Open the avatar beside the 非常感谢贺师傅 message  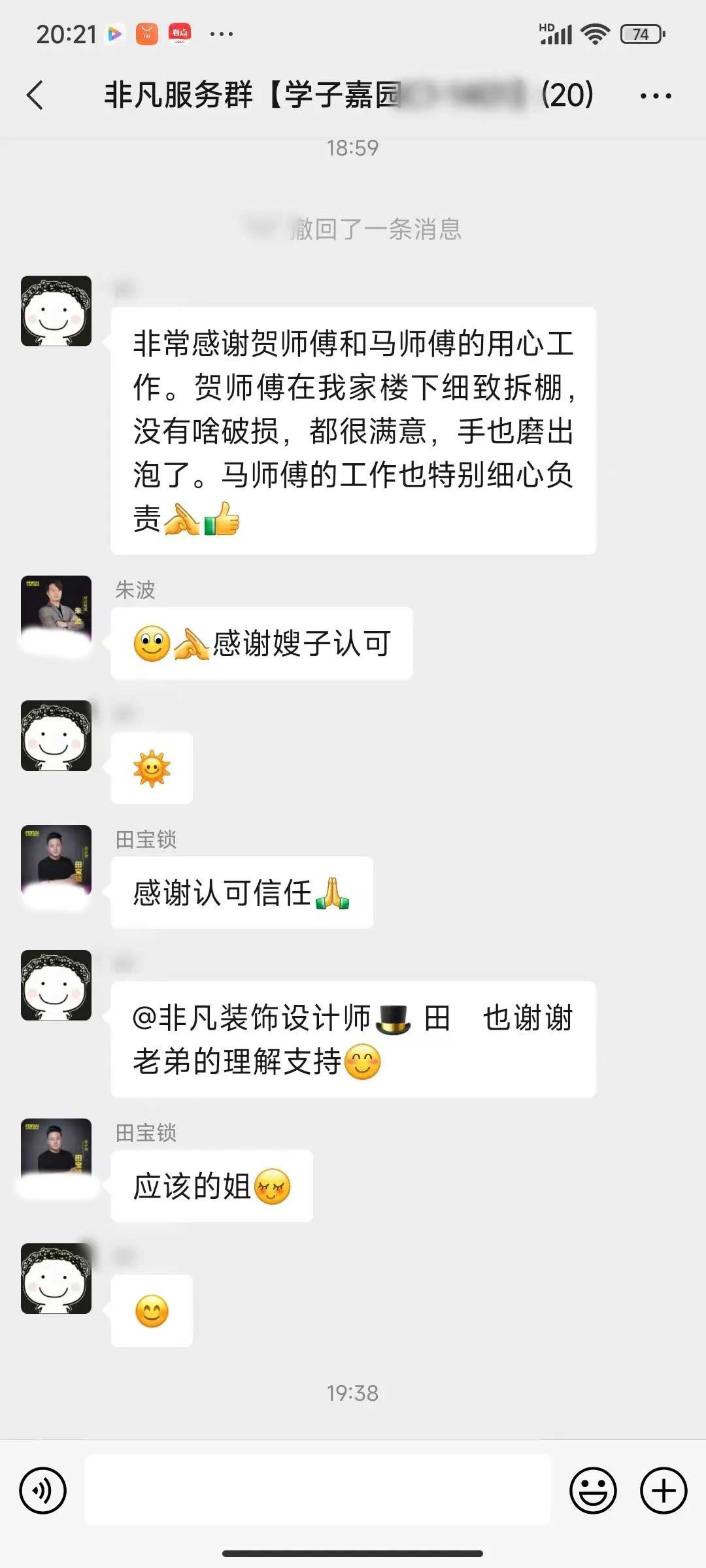(x=56, y=311)
